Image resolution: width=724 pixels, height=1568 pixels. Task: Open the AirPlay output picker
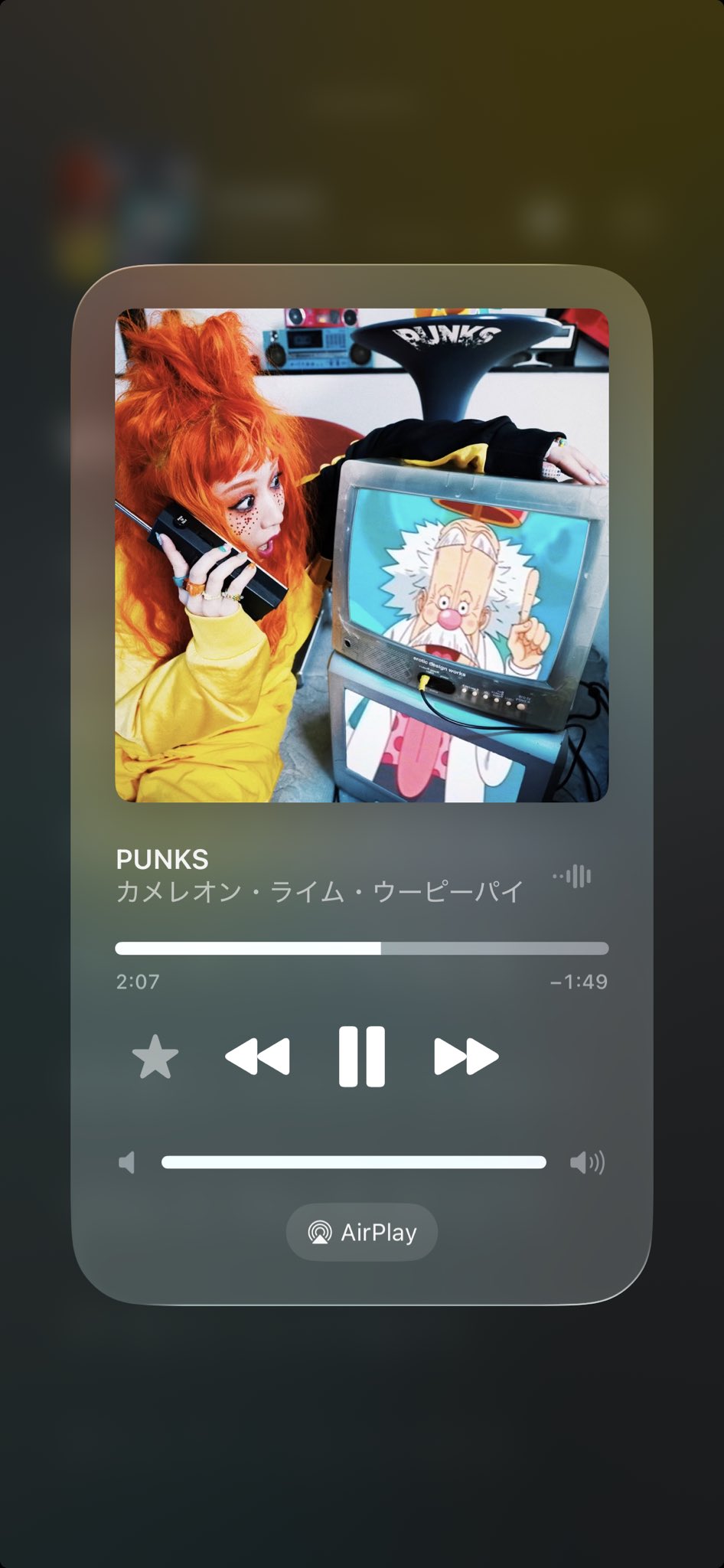(x=362, y=1233)
